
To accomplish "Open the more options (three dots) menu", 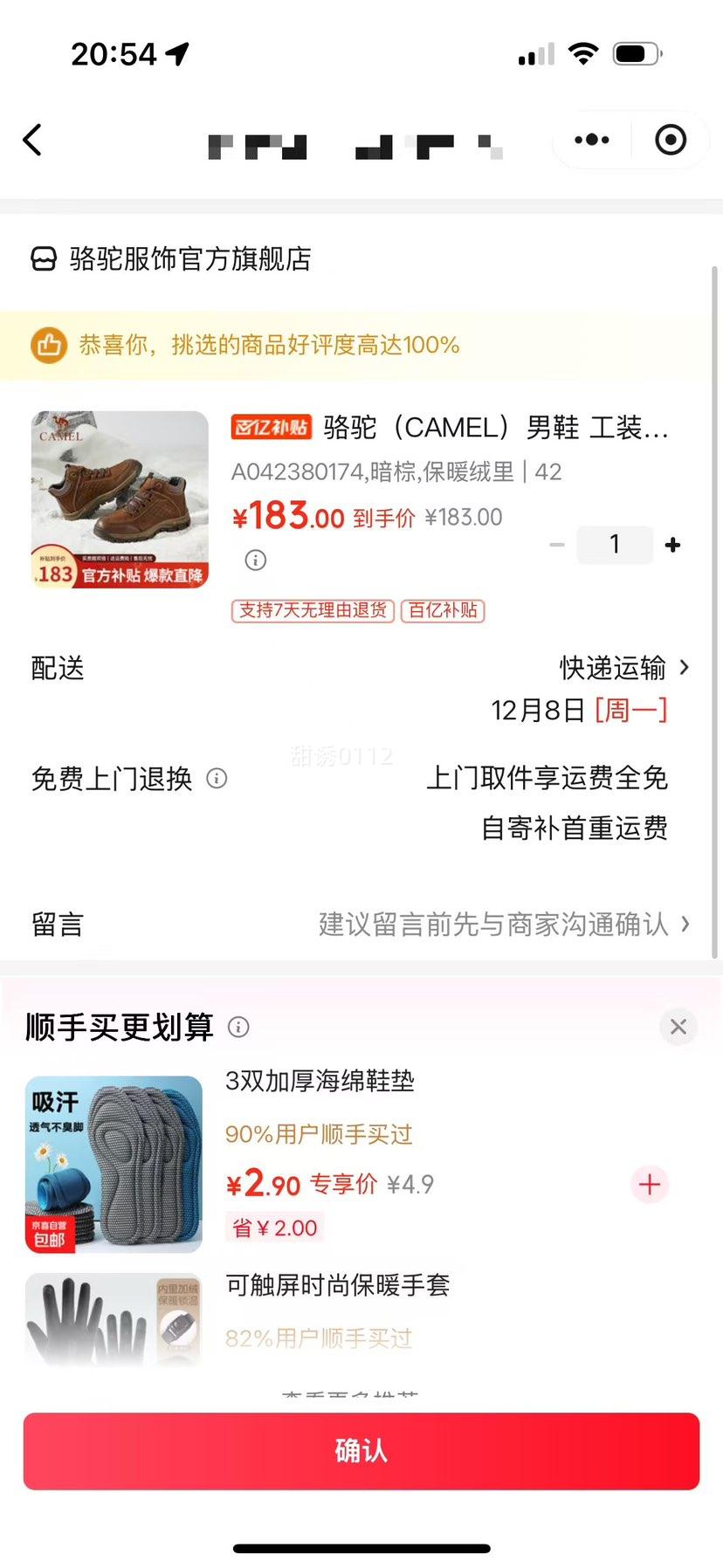I will (590, 140).
